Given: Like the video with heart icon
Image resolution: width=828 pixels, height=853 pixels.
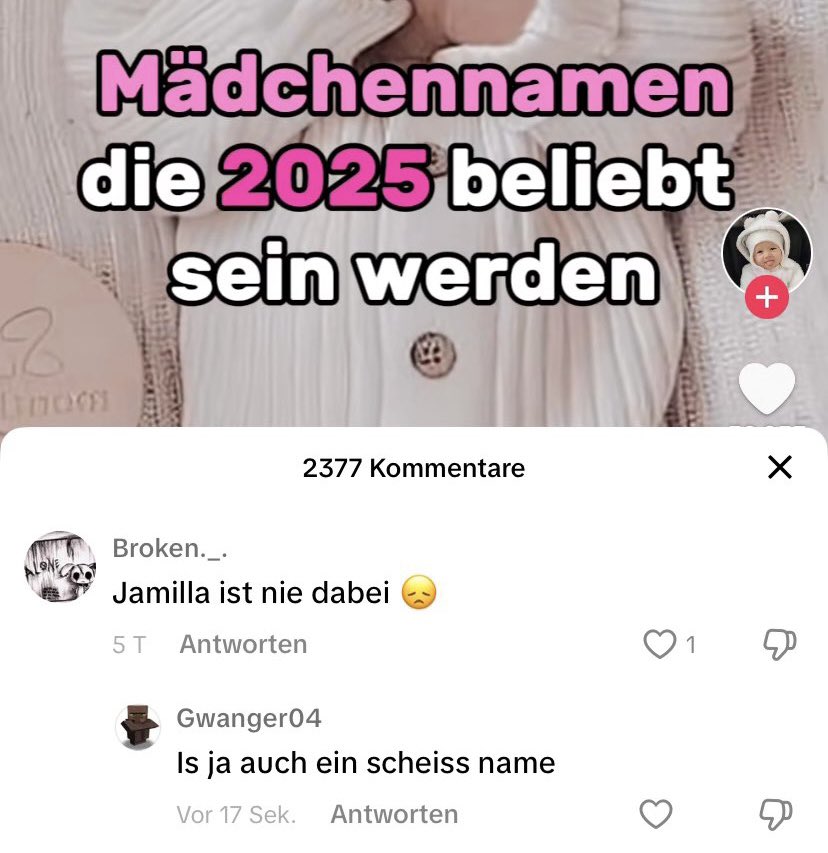Looking at the screenshot, I should point(767,390).
